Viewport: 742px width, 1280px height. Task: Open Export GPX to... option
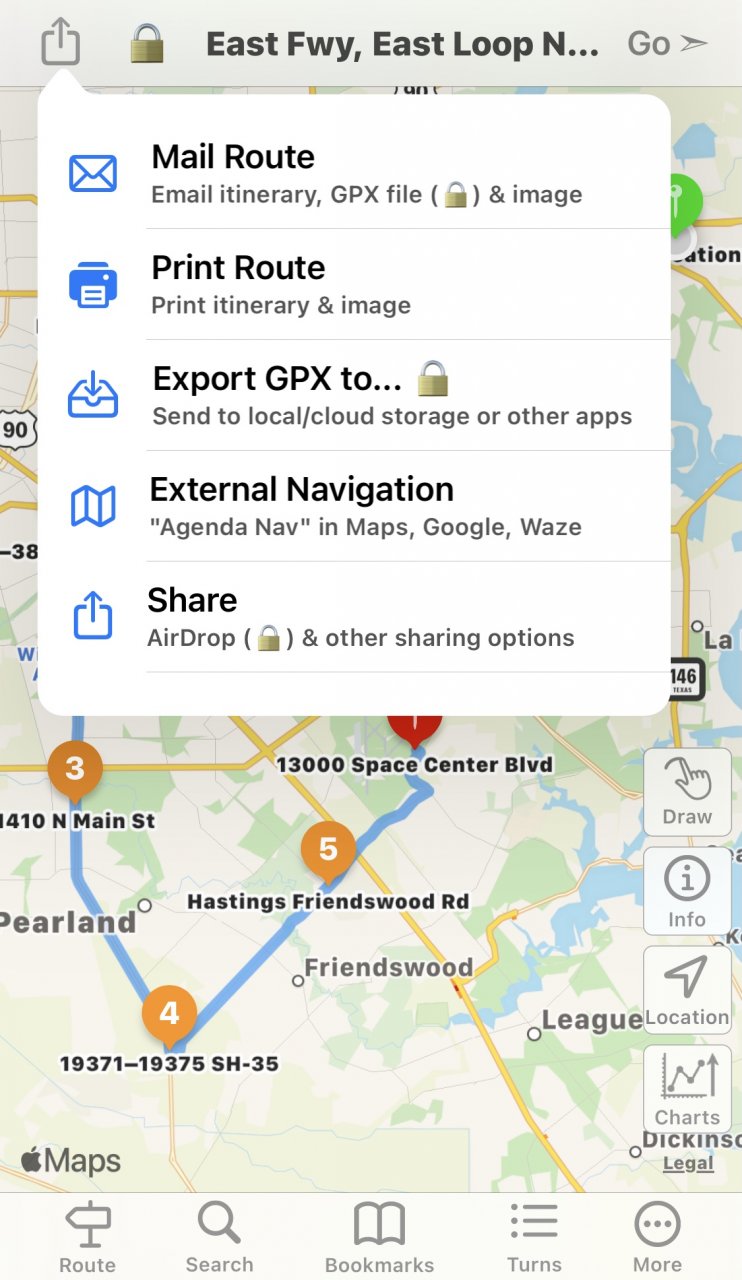[x=355, y=395]
